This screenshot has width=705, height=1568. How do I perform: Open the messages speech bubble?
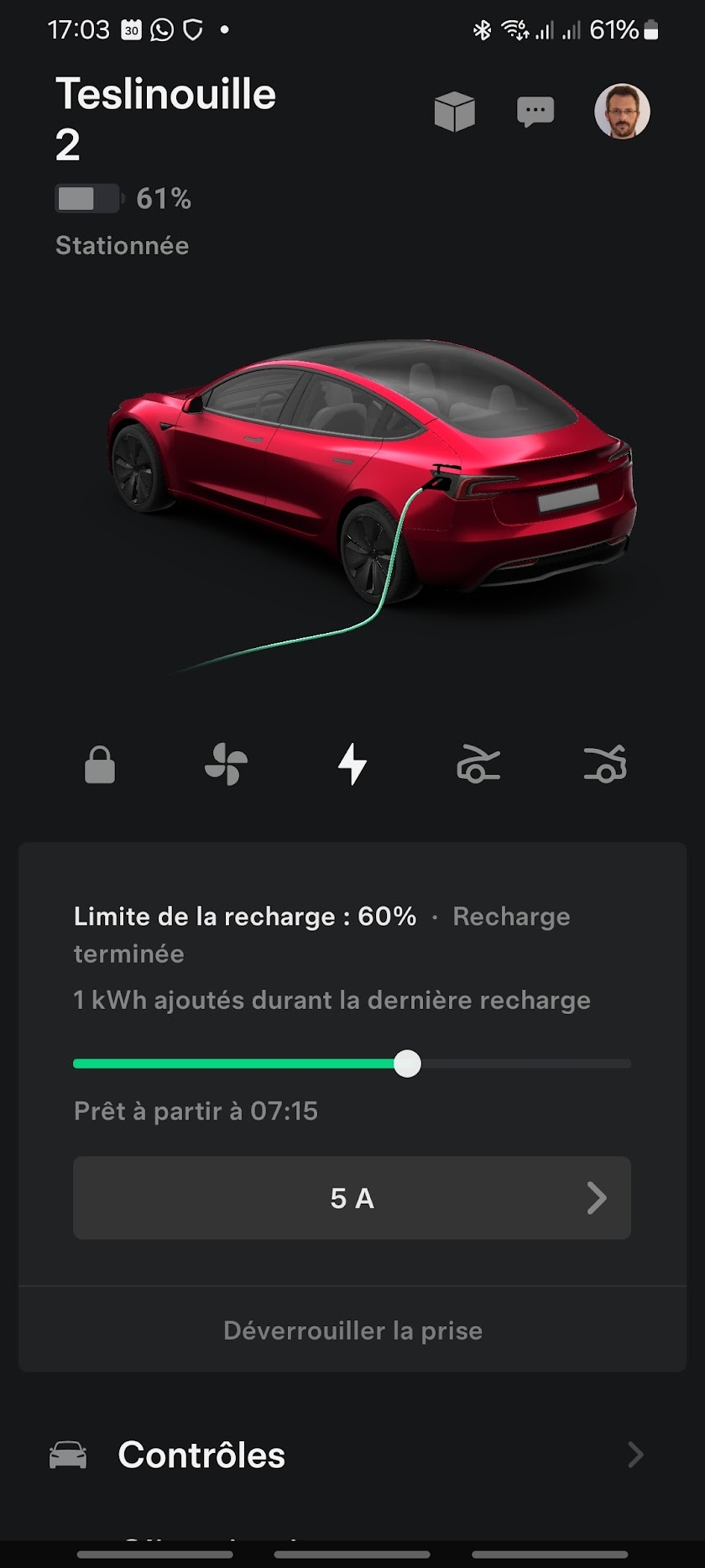tap(535, 112)
